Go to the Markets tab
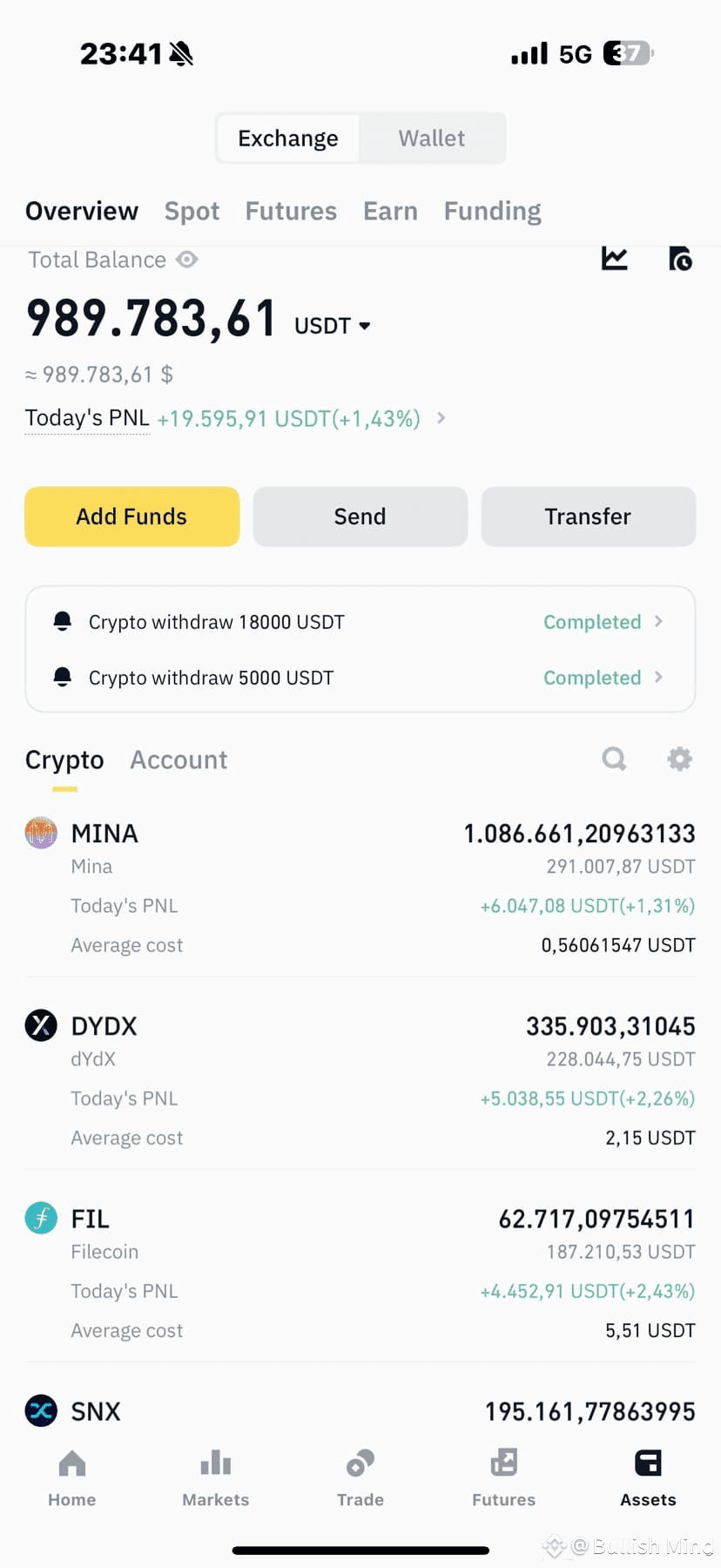721x1568 pixels. point(215,1477)
